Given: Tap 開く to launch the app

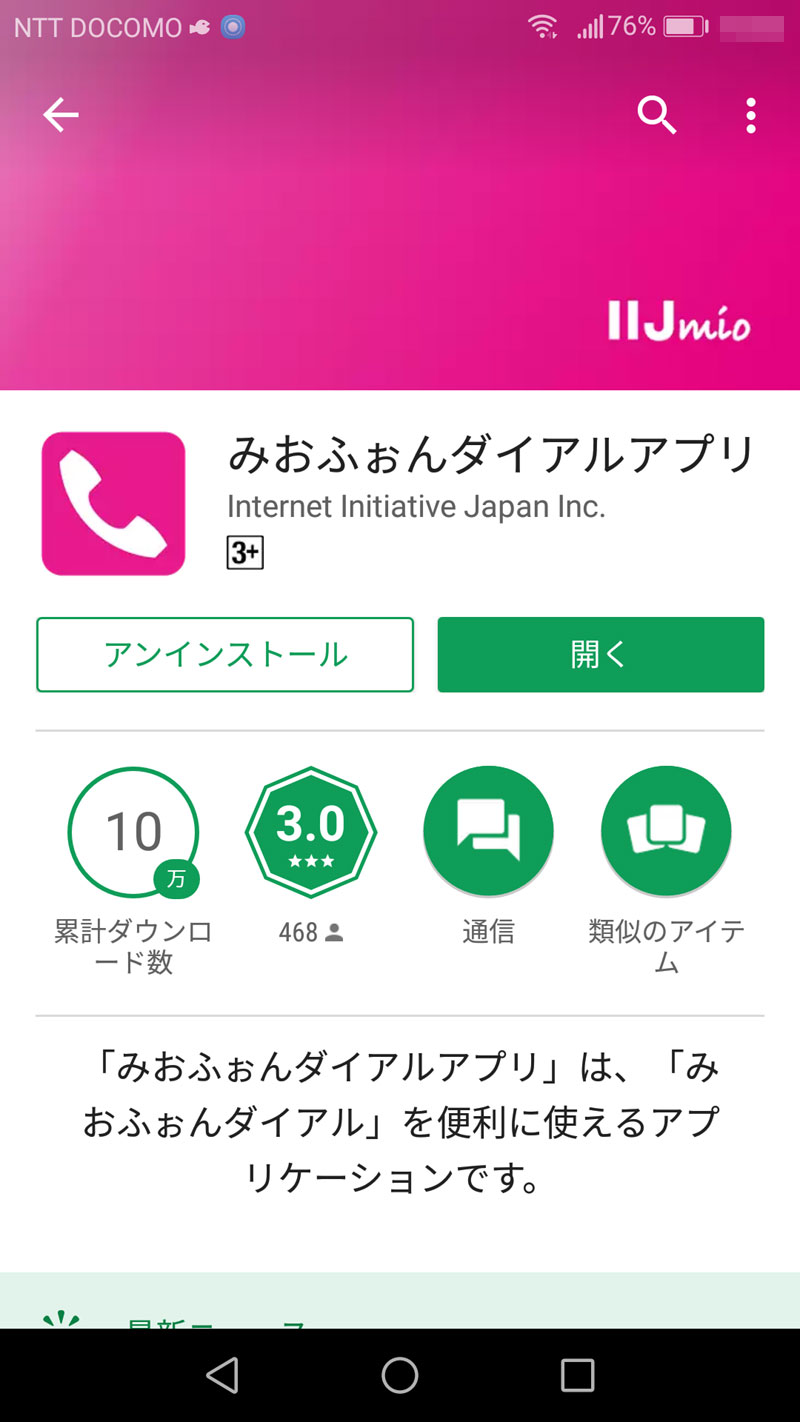Looking at the screenshot, I should click(x=600, y=655).
